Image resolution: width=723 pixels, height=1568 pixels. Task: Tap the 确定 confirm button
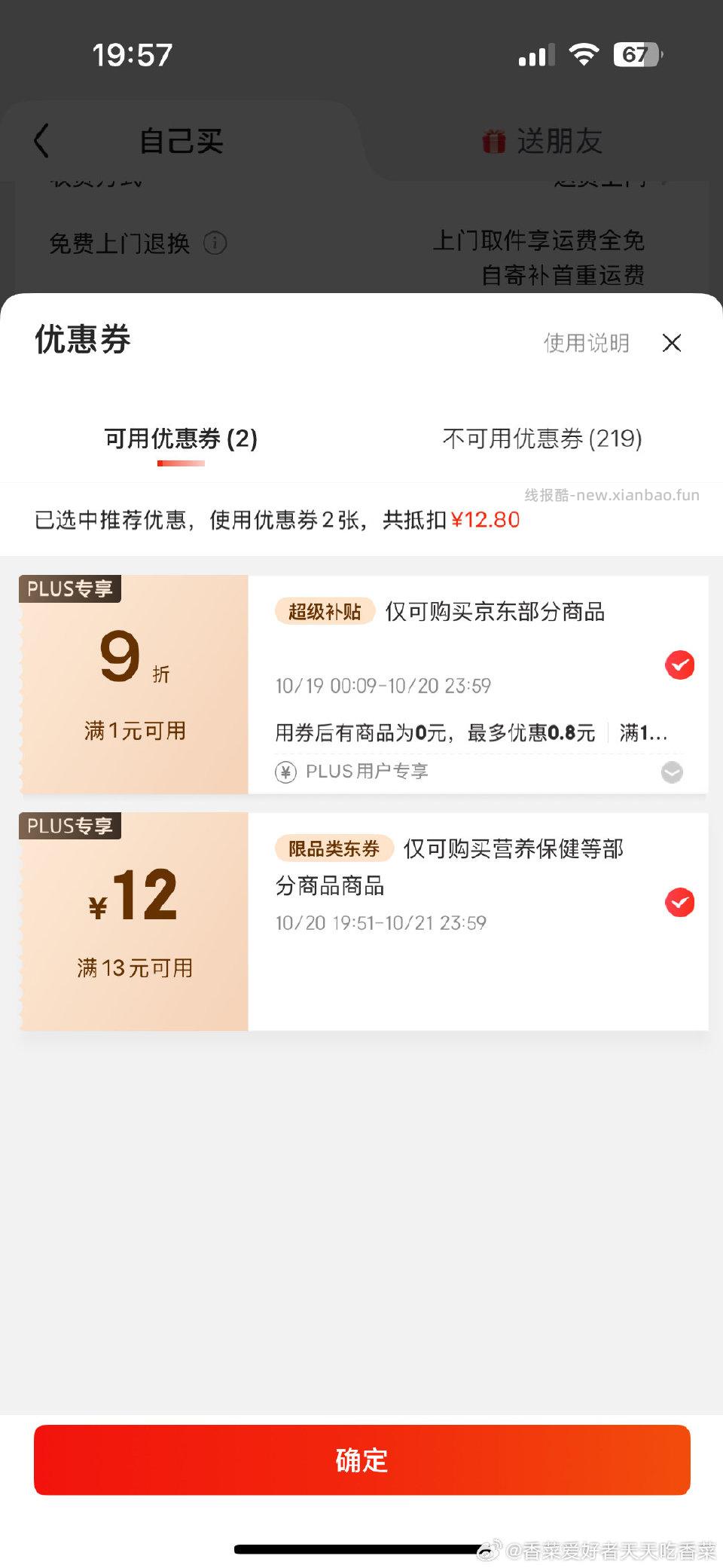tap(361, 1460)
